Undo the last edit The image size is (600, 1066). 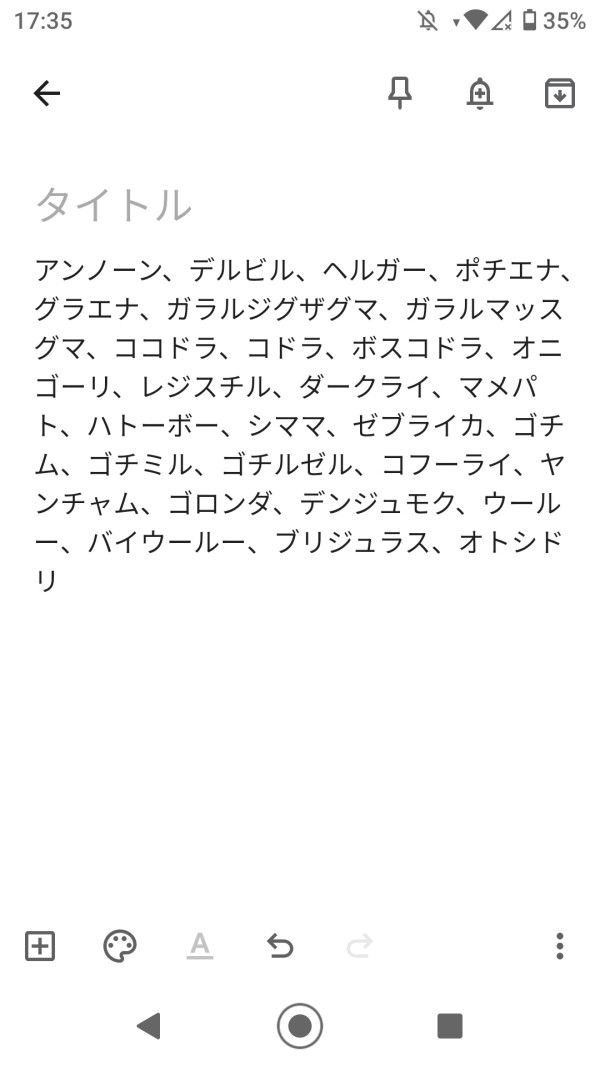point(280,946)
